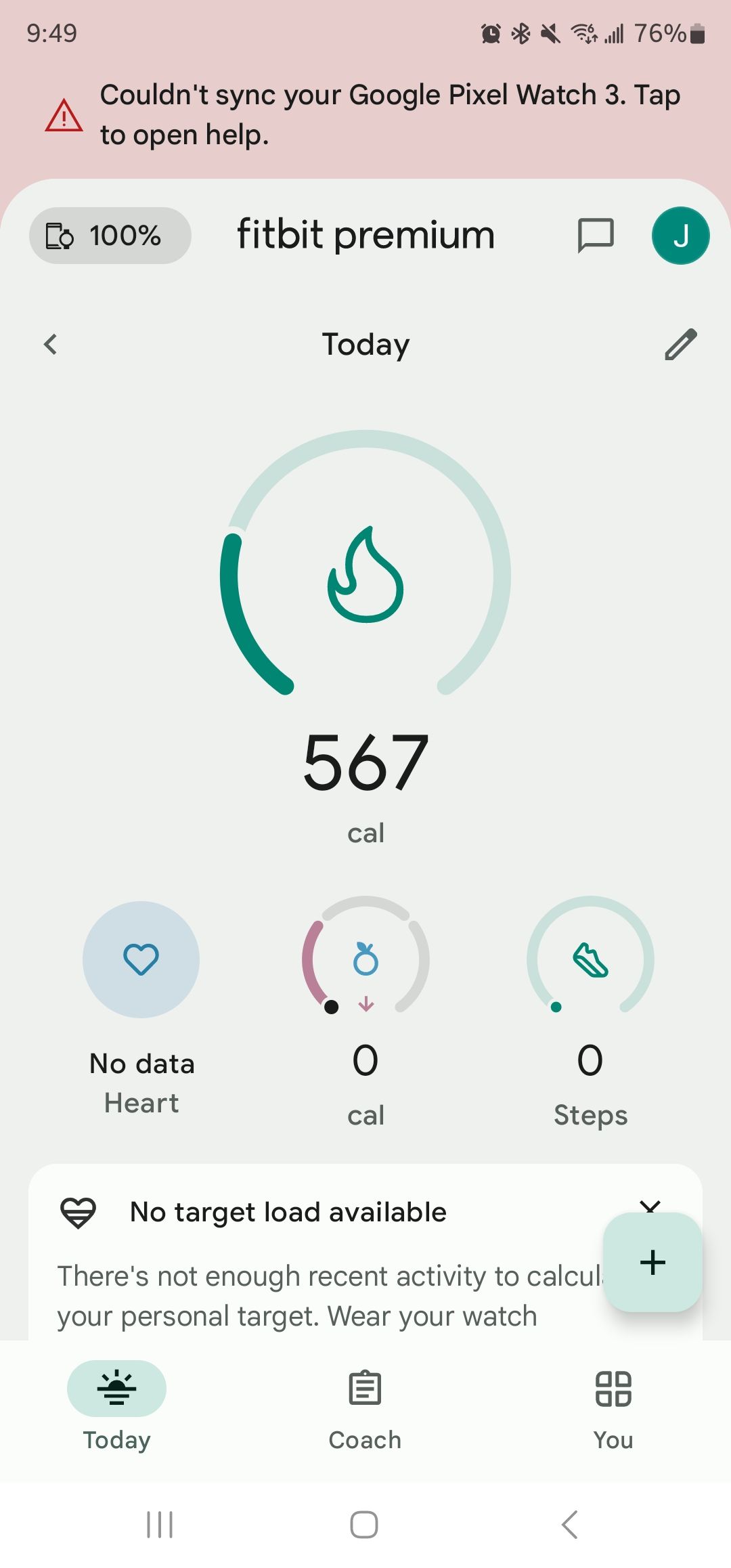Image resolution: width=731 pixels, height=1568 pixels.
Task: Edit the Today dashboard with the pencil
Action: 680,345
